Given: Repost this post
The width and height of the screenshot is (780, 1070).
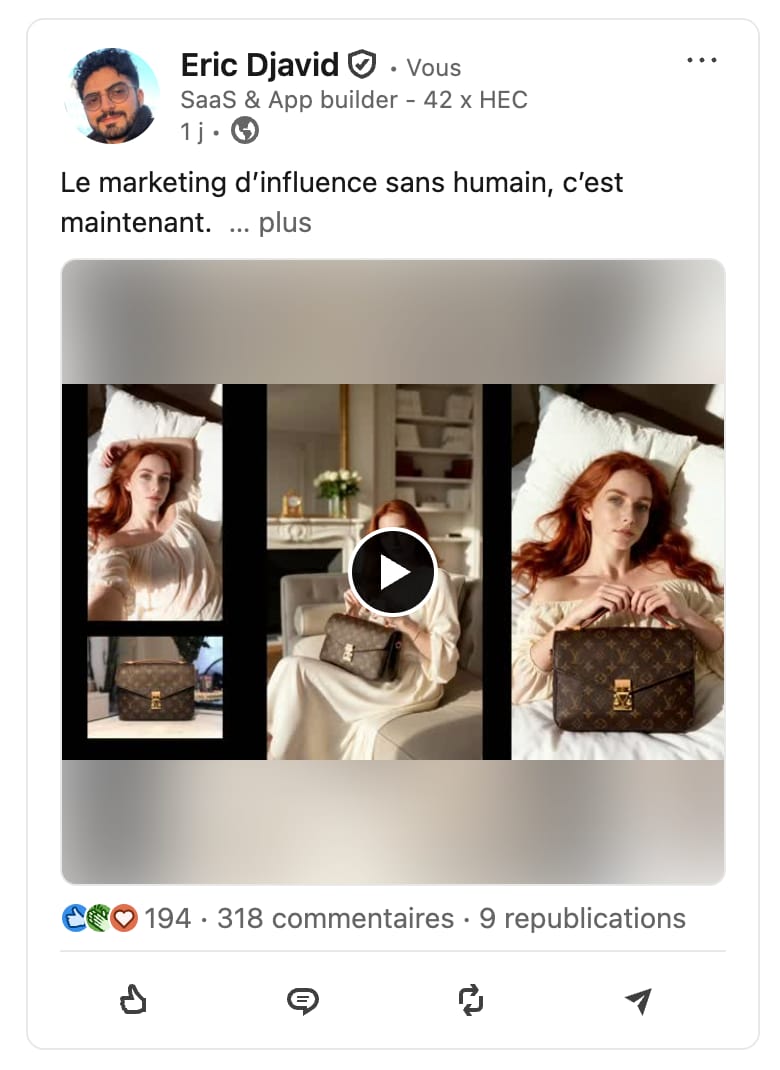Looking at the screenshot, I should [470, 1000].
